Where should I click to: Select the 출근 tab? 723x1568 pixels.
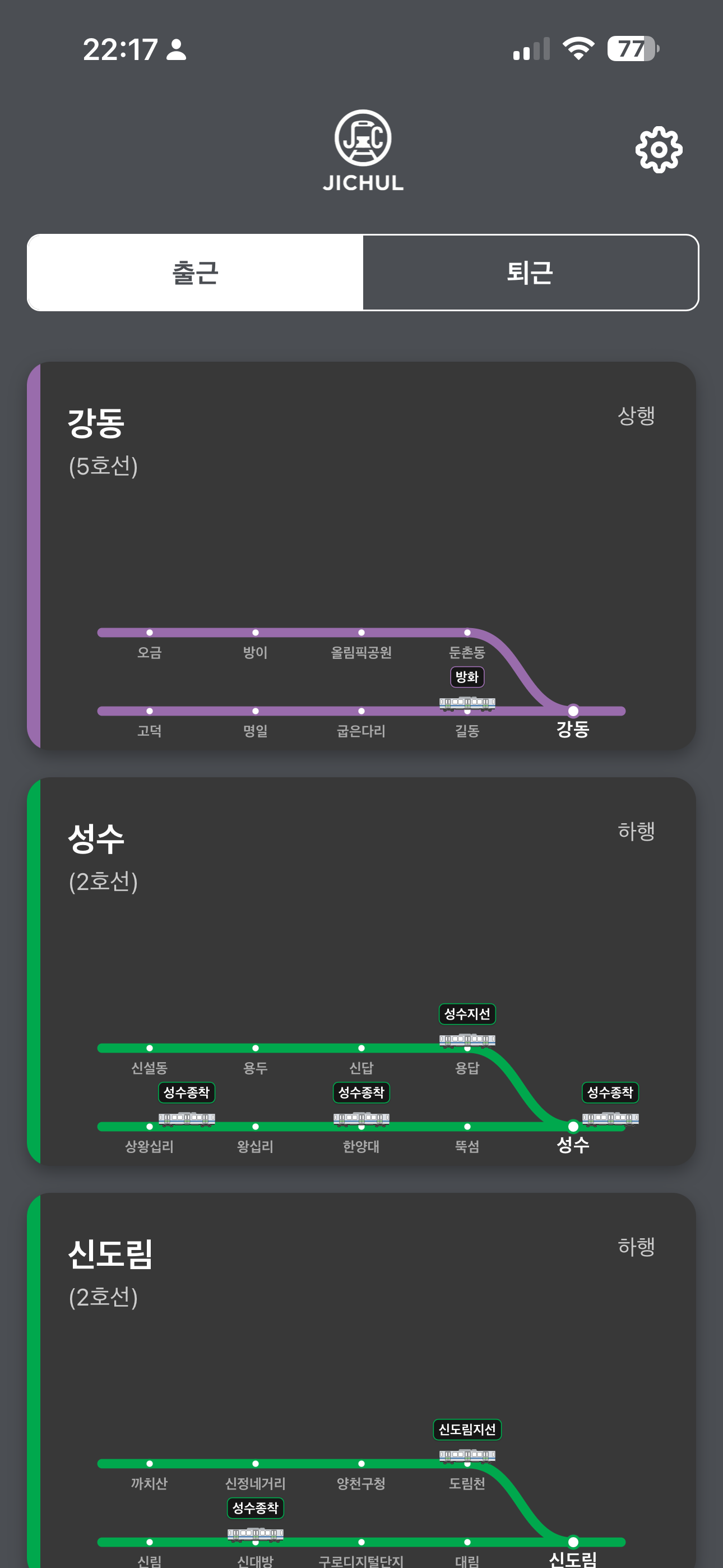[194, 272]
